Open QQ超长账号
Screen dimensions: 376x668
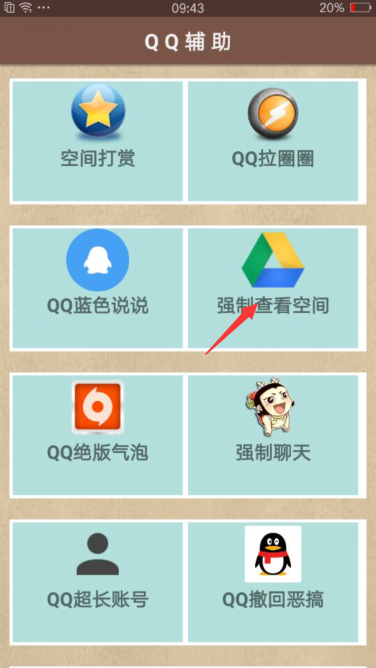[x=98, y=582]
